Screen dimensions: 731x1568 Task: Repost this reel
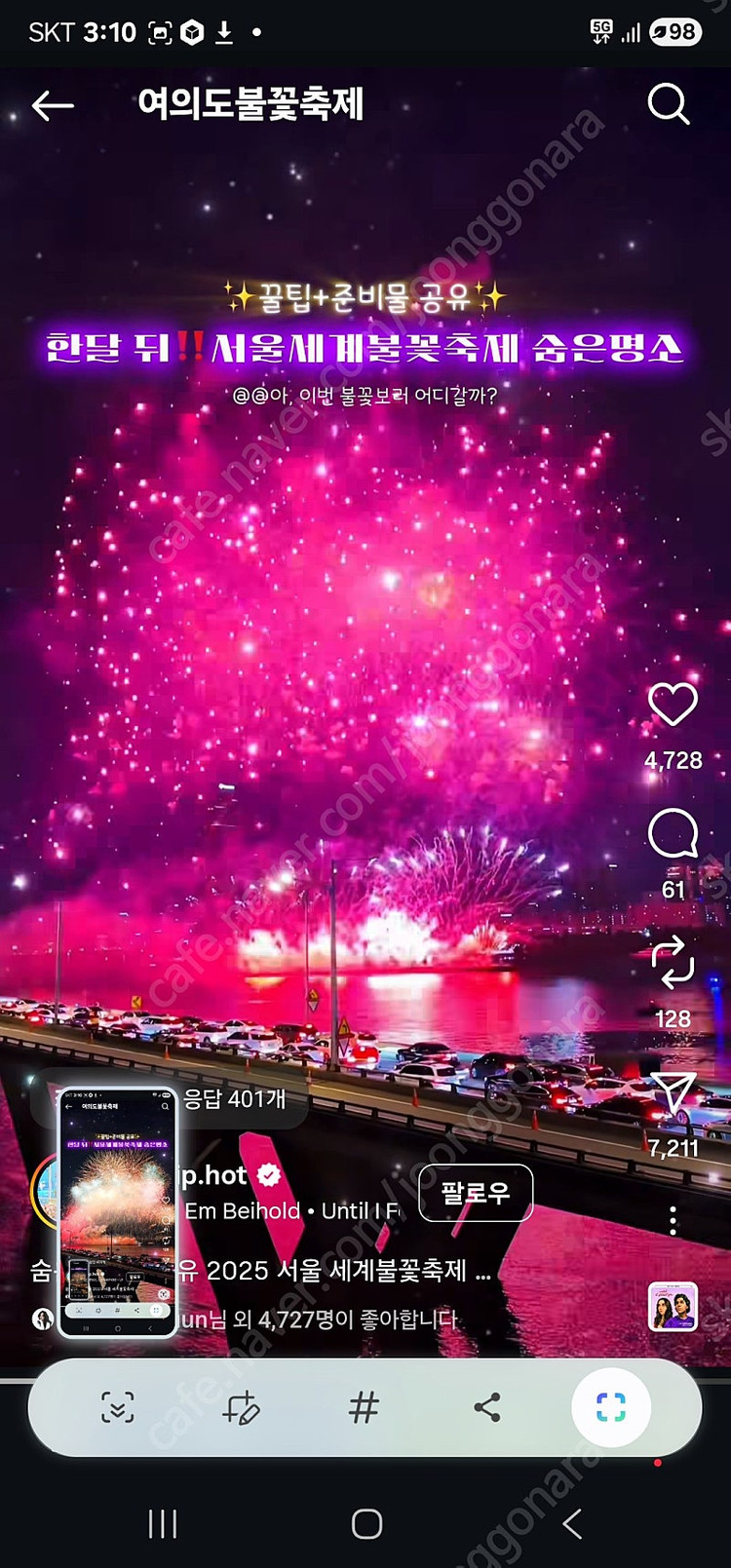coord(673,962)
